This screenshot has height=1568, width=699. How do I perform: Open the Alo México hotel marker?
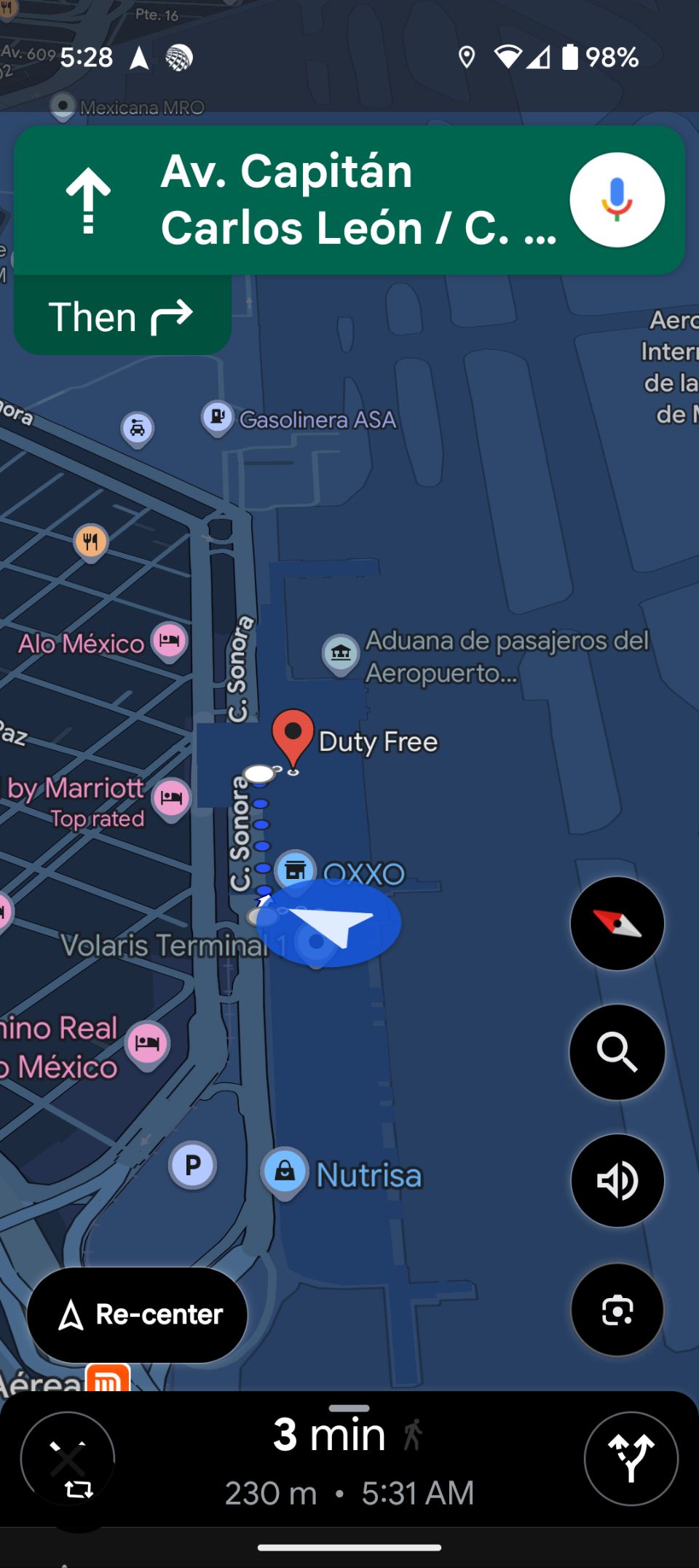pyautogui.click(x=169, y=641)
